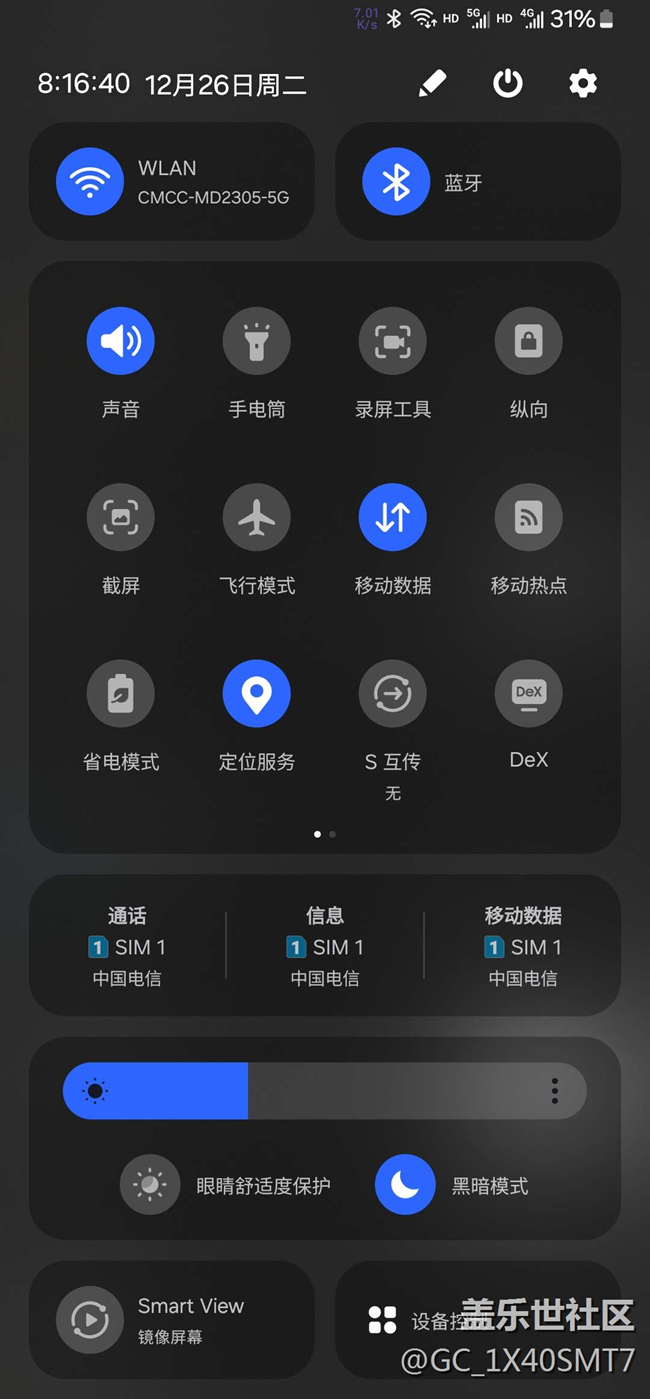
Task: Toggle S 互传 sharing
Action: (393, 693)
